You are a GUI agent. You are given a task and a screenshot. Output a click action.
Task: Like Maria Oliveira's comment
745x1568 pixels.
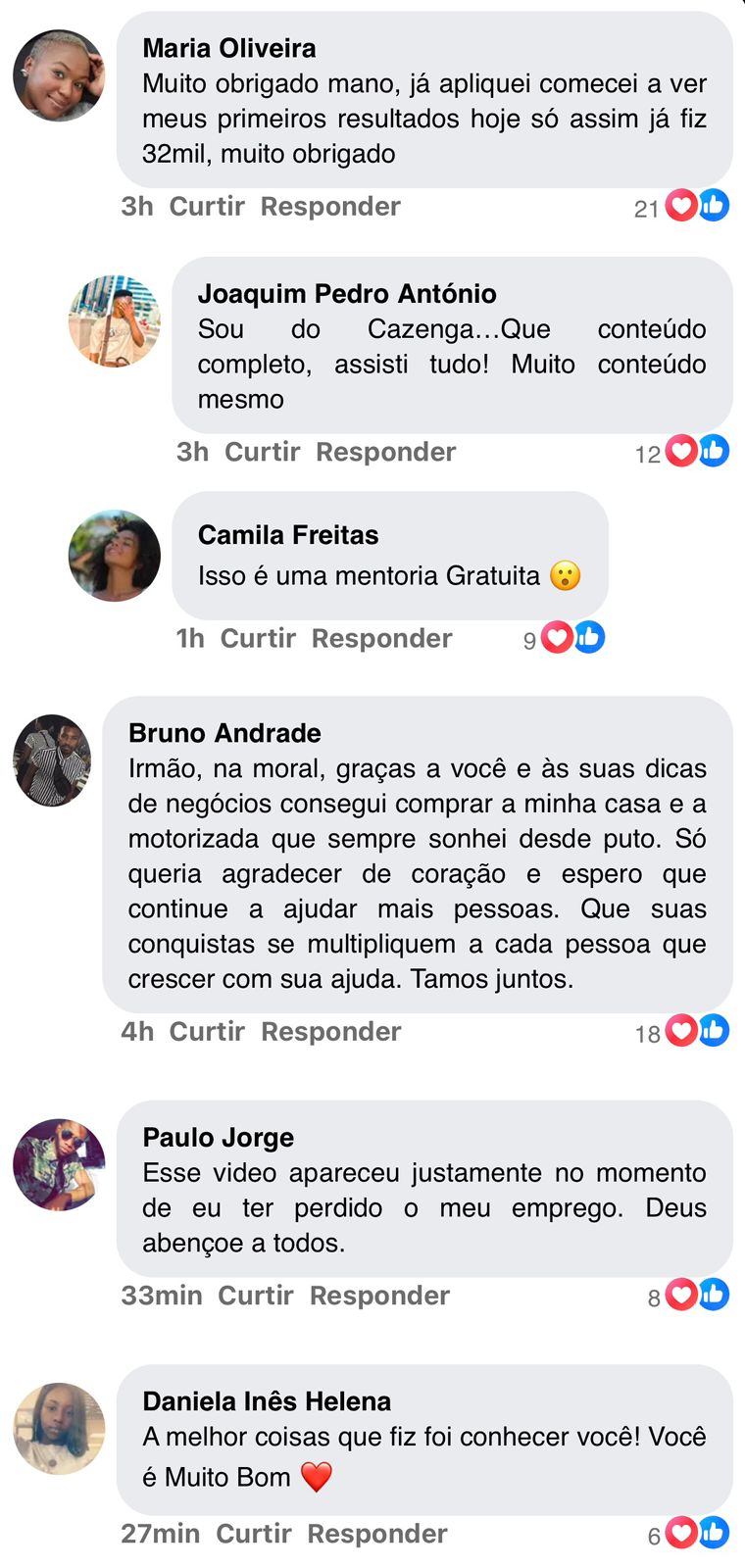(x=207, y=207)
